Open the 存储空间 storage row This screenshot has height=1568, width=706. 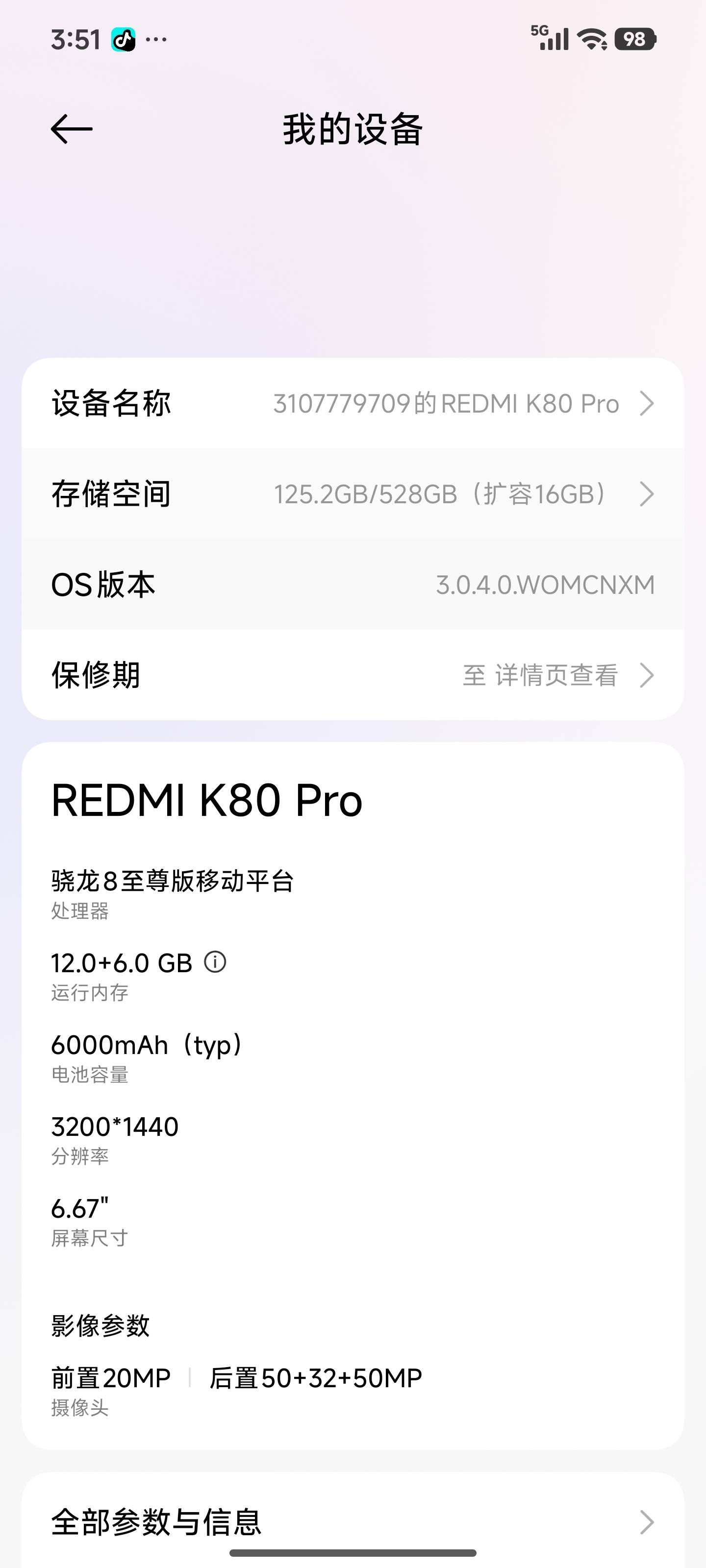(353, 493)
